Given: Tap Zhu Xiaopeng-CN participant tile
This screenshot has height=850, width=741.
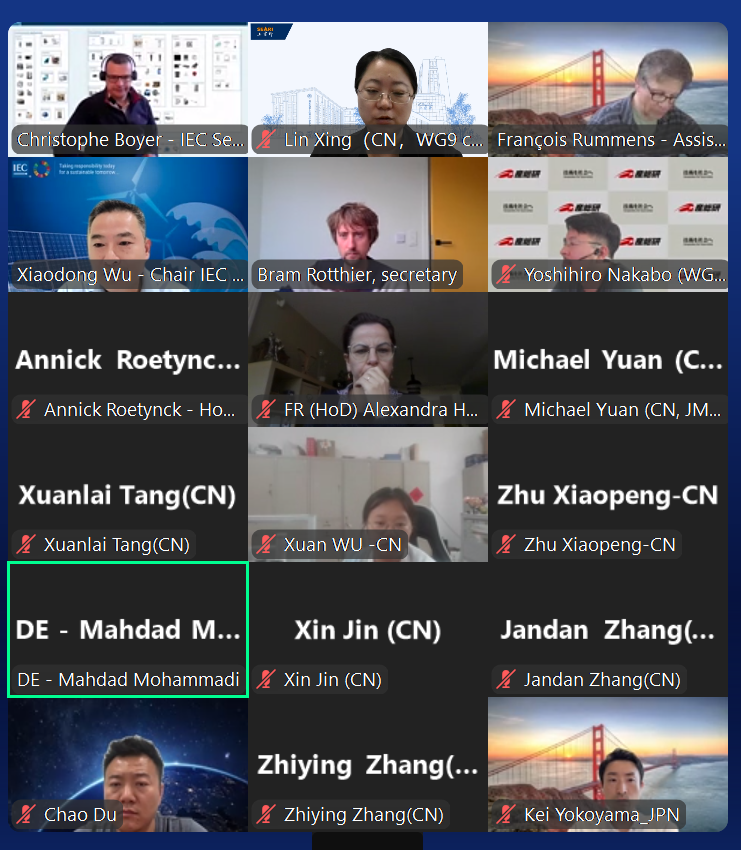Looking at the screenshot, I should coord(607,494).
